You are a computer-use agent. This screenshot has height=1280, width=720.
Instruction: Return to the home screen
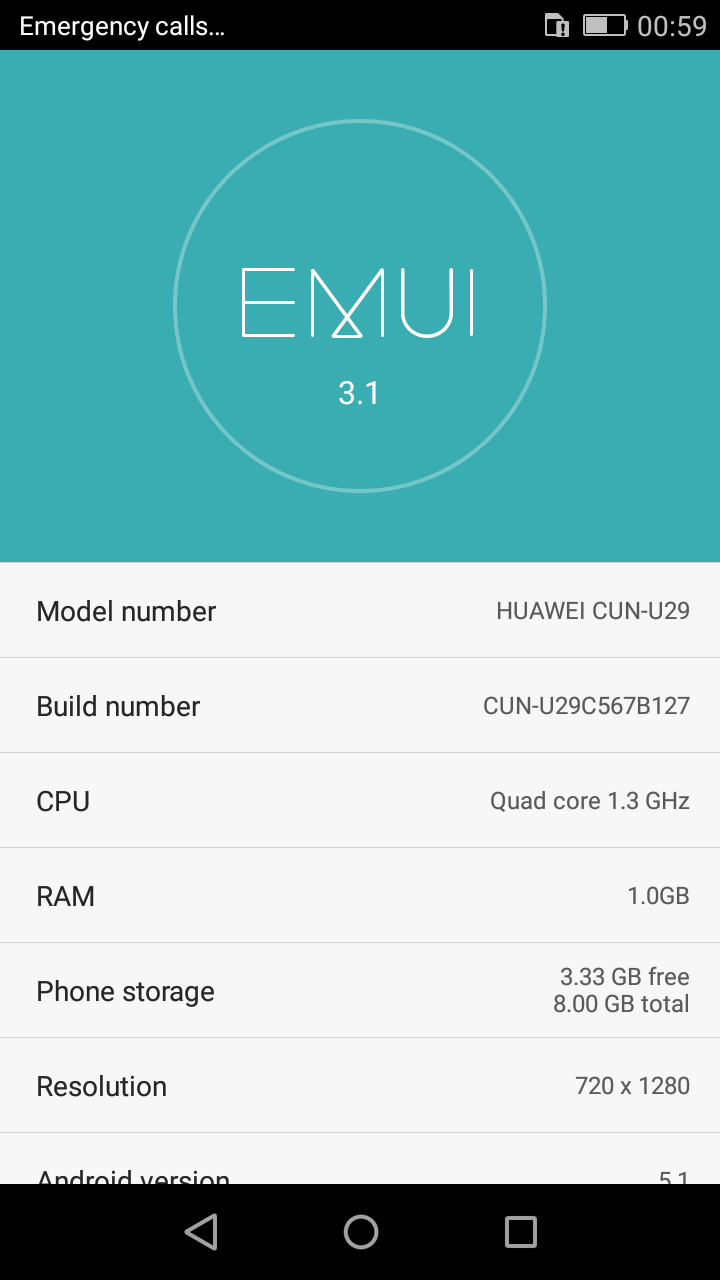[x=361, y=1231]
